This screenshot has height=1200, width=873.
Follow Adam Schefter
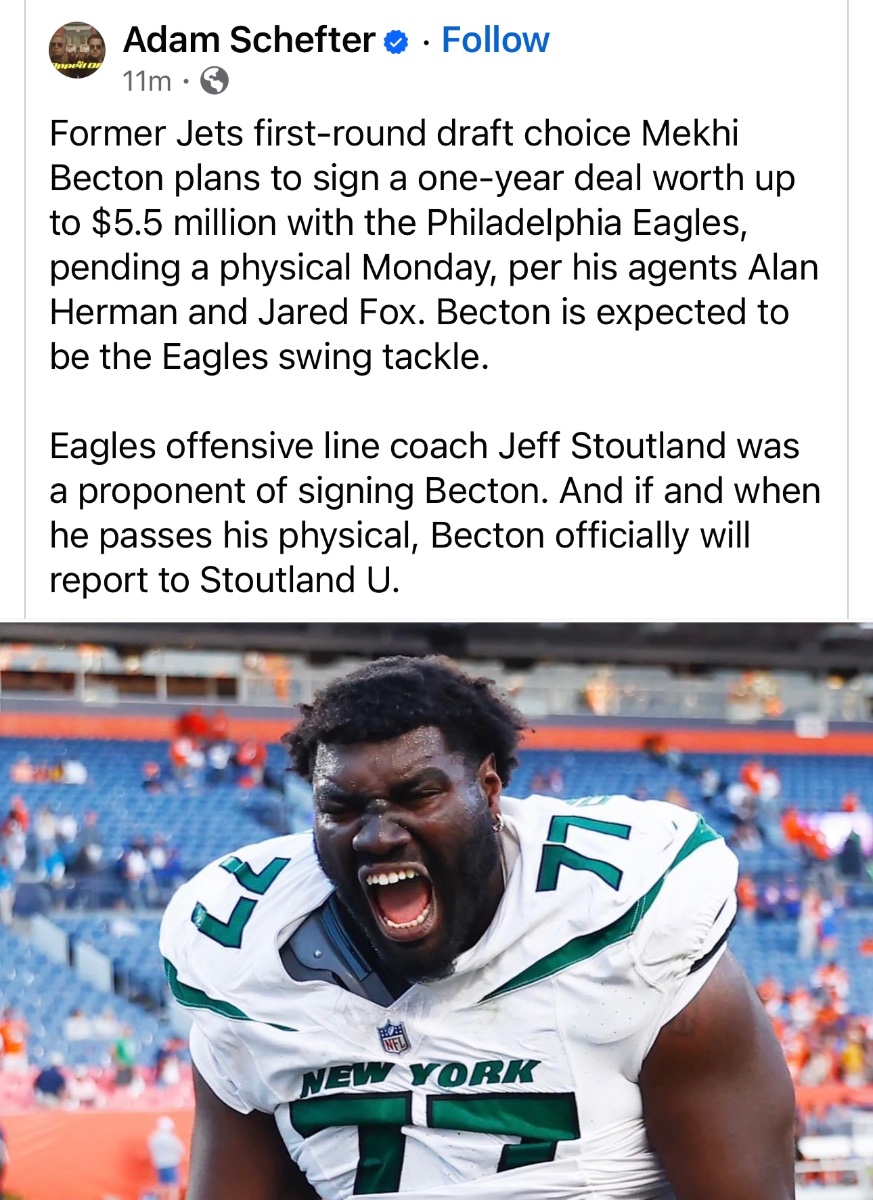[495, 40]
